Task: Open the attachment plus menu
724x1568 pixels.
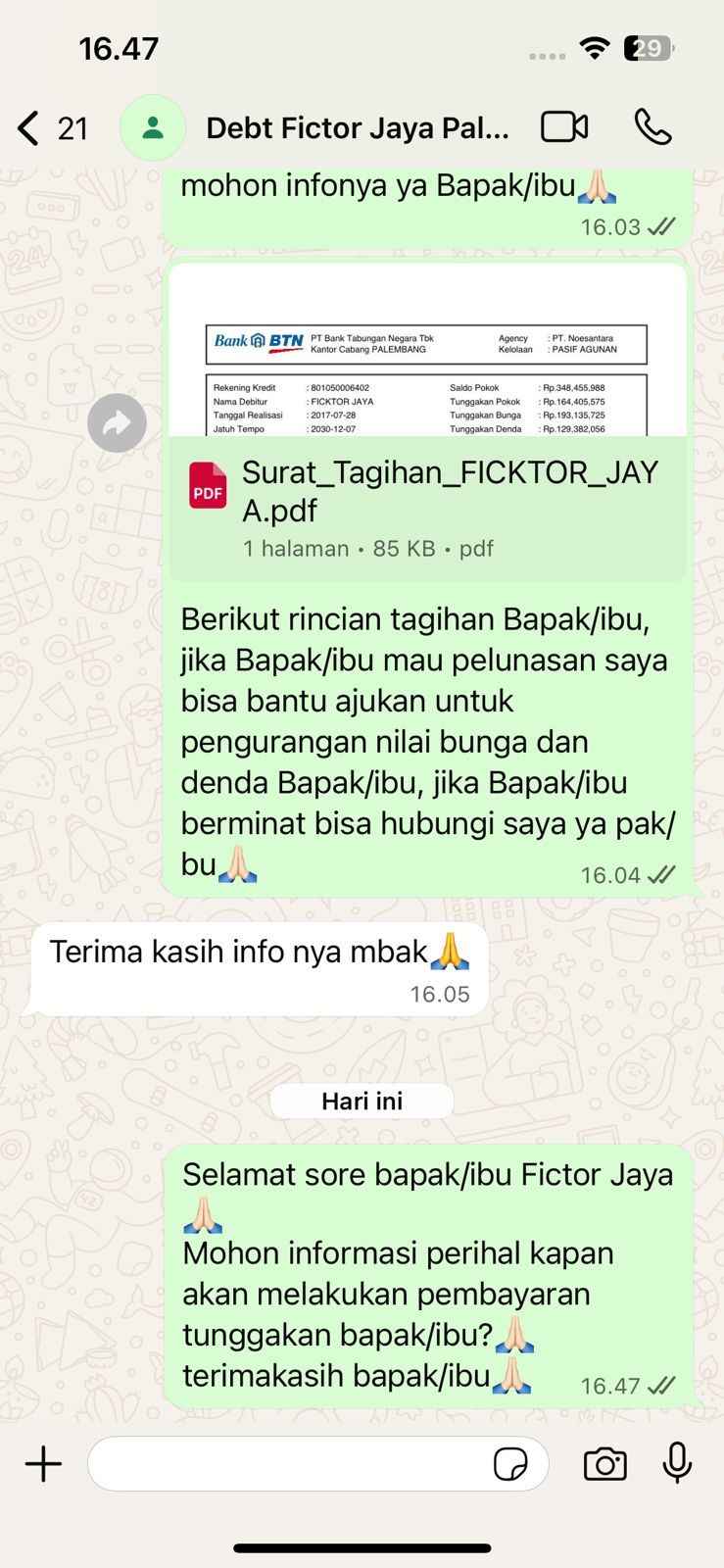Action: pos(43,1464)
